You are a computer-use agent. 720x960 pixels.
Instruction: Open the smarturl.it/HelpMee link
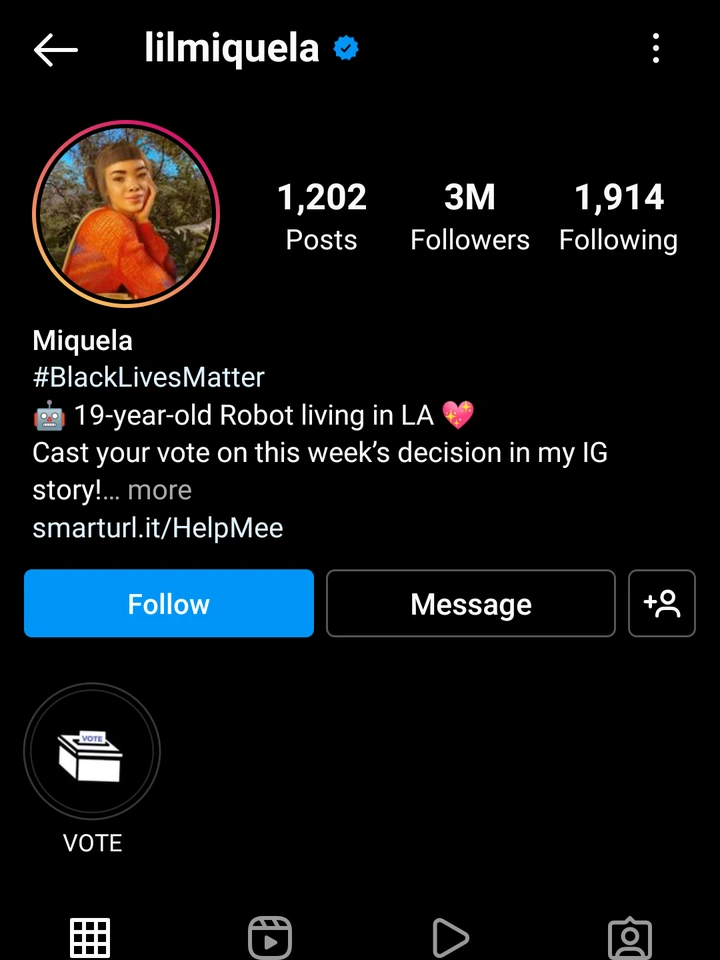(x=158, y=527)
